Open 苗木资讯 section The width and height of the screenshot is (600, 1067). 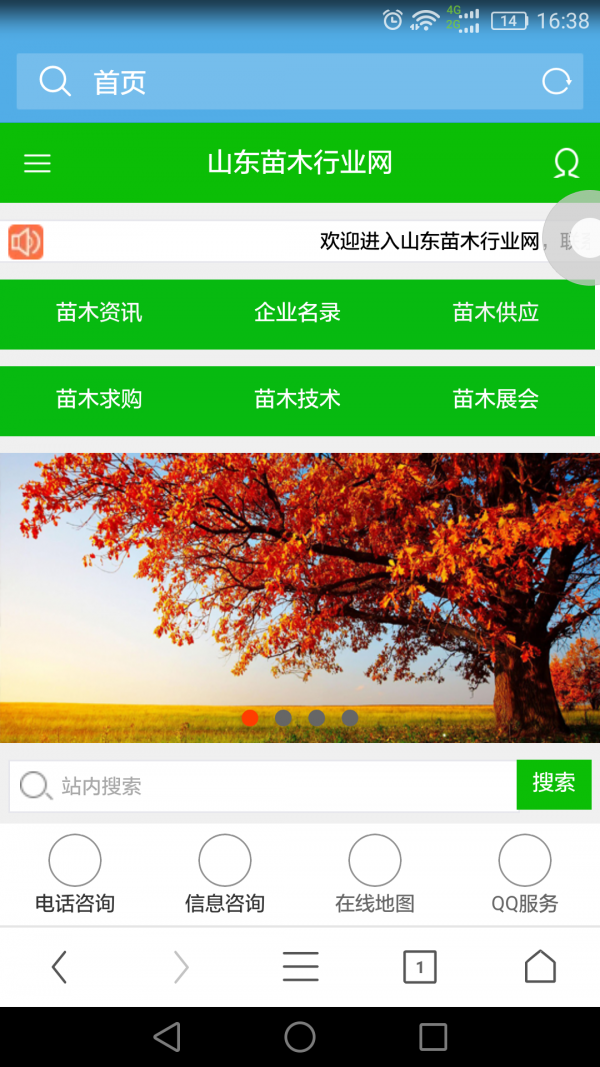pos(99,313)
